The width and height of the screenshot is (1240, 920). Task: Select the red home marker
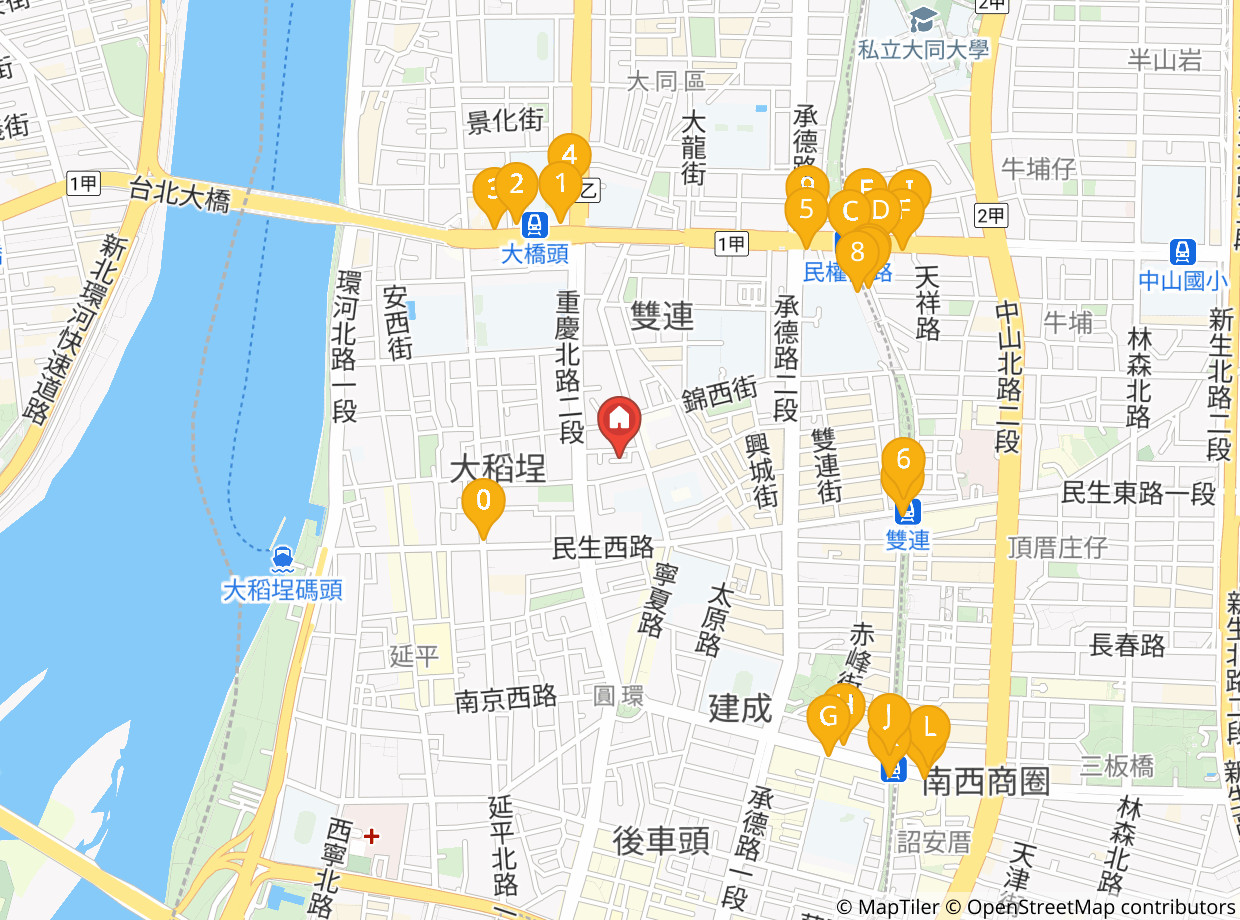coord(619,421)
